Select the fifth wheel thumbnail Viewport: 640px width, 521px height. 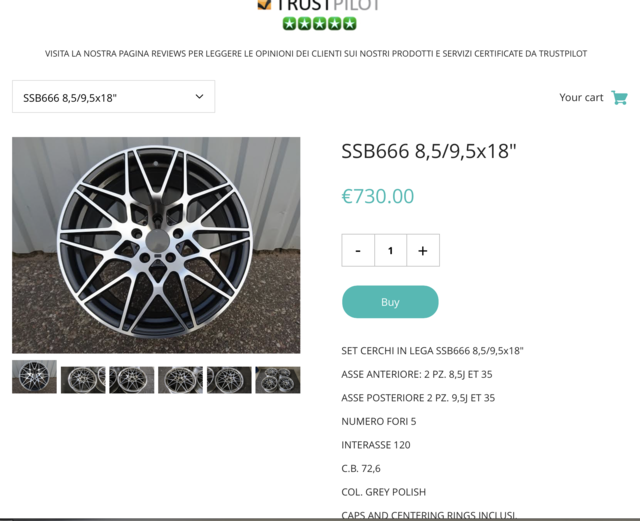[229, 379]
